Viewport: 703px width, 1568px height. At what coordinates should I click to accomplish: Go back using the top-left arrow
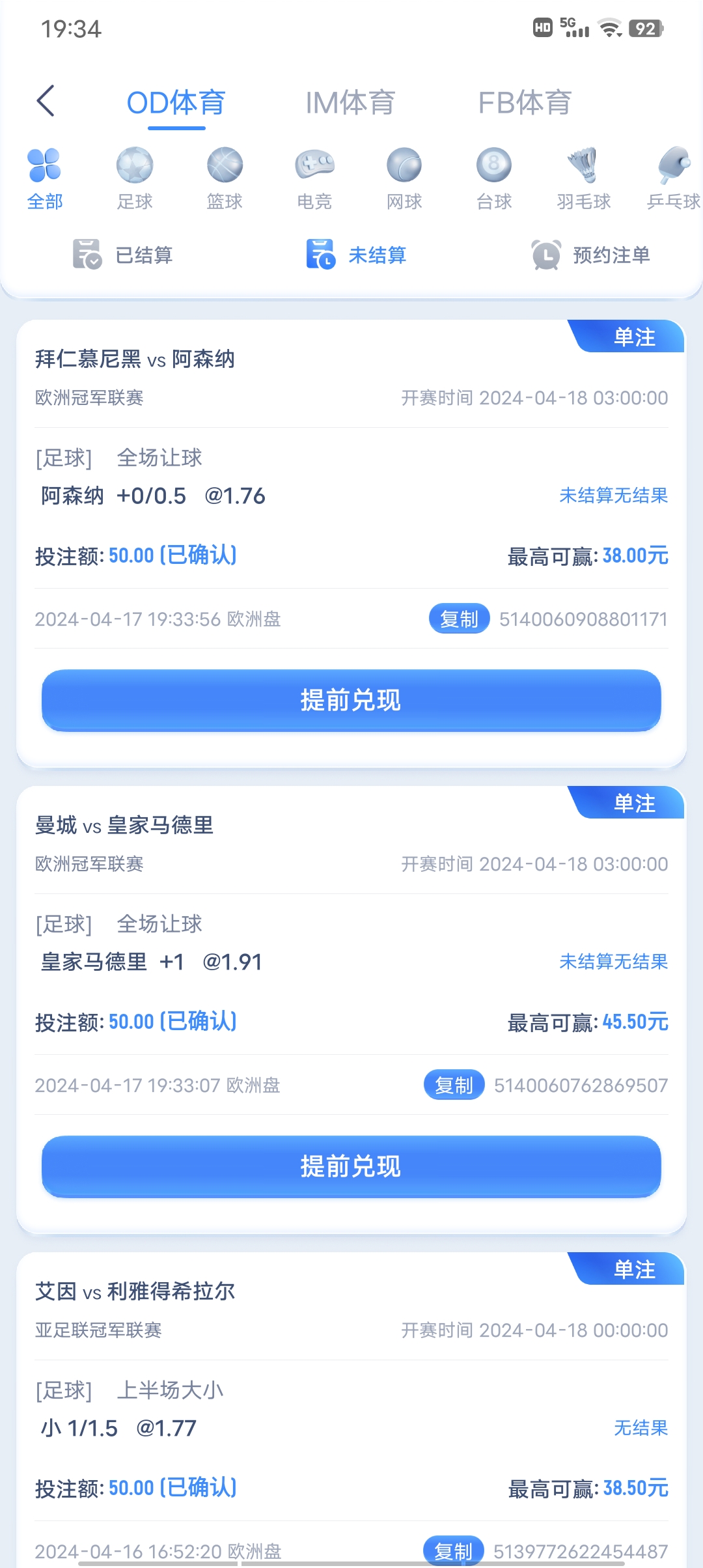point(46,101)
